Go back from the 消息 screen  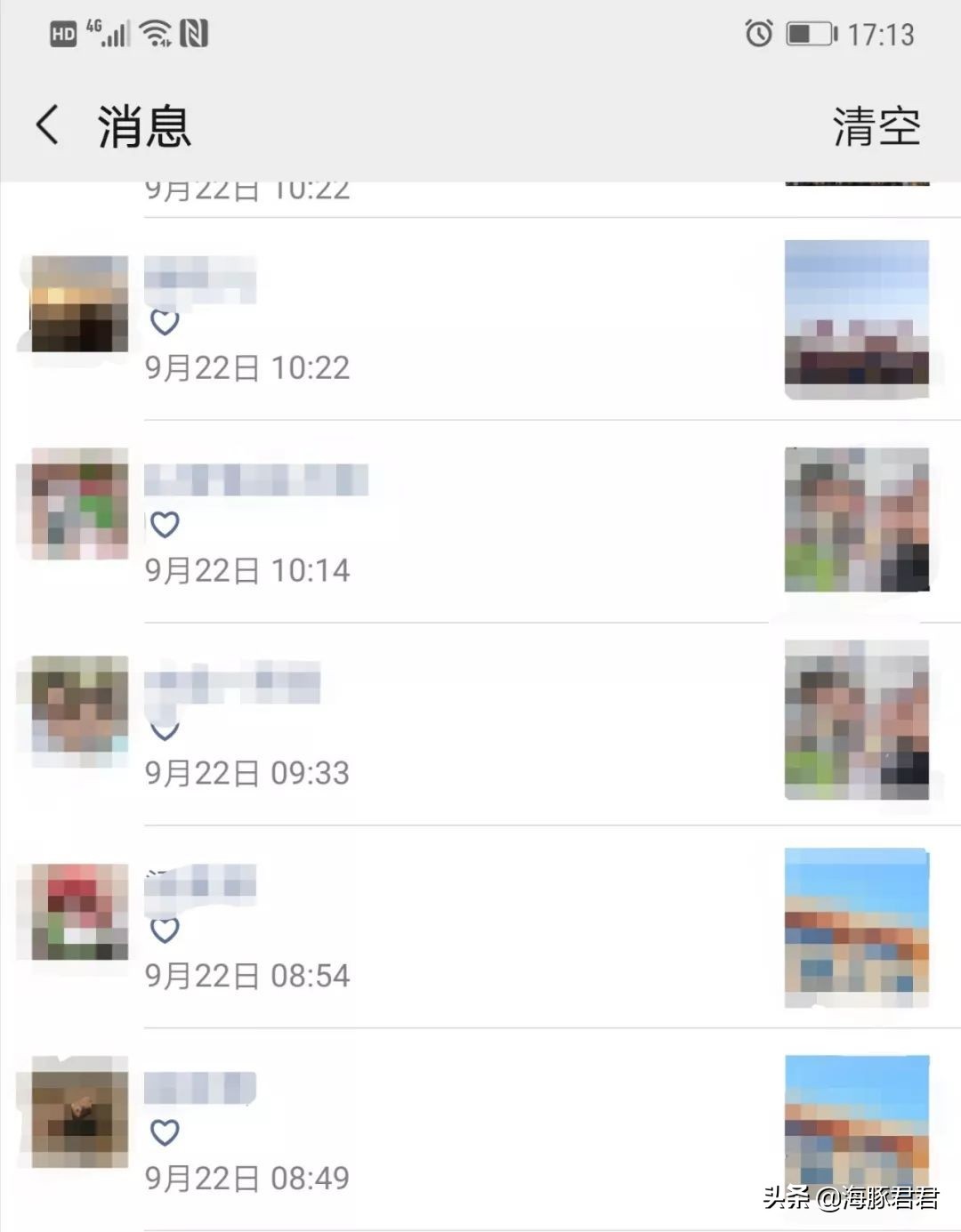[x=48, y=125]
